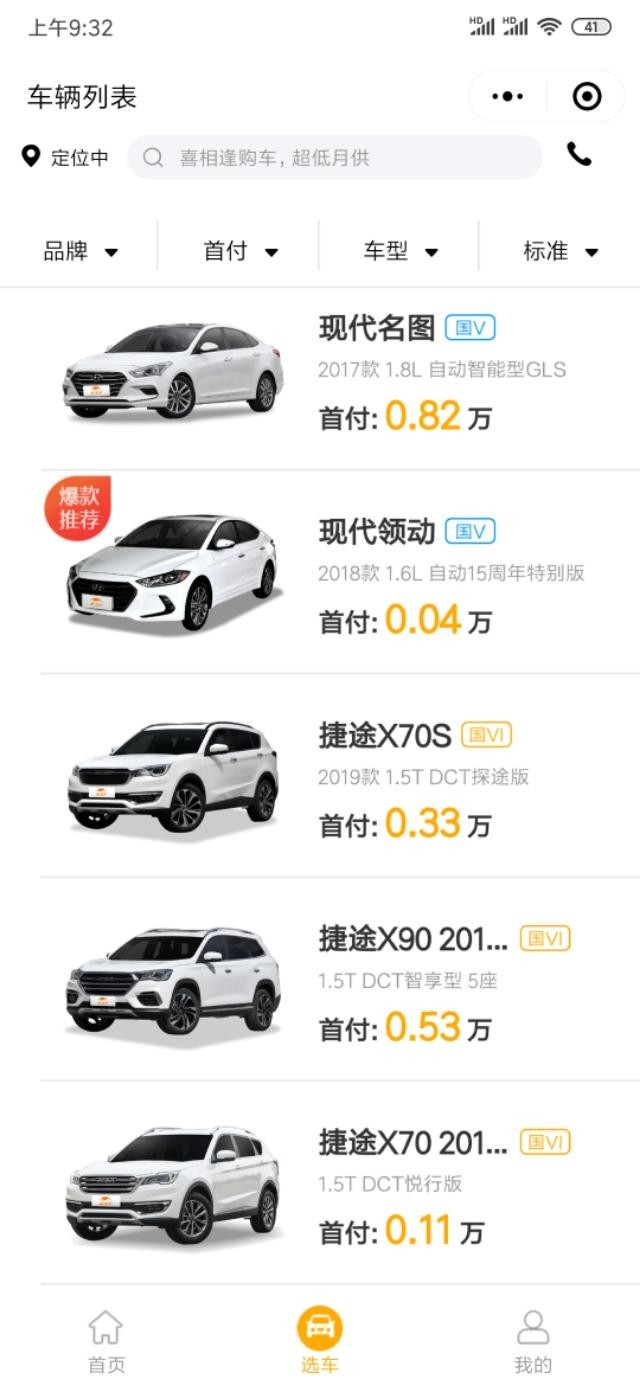Select the 捷途X70S car card

(x=340, y=778)
